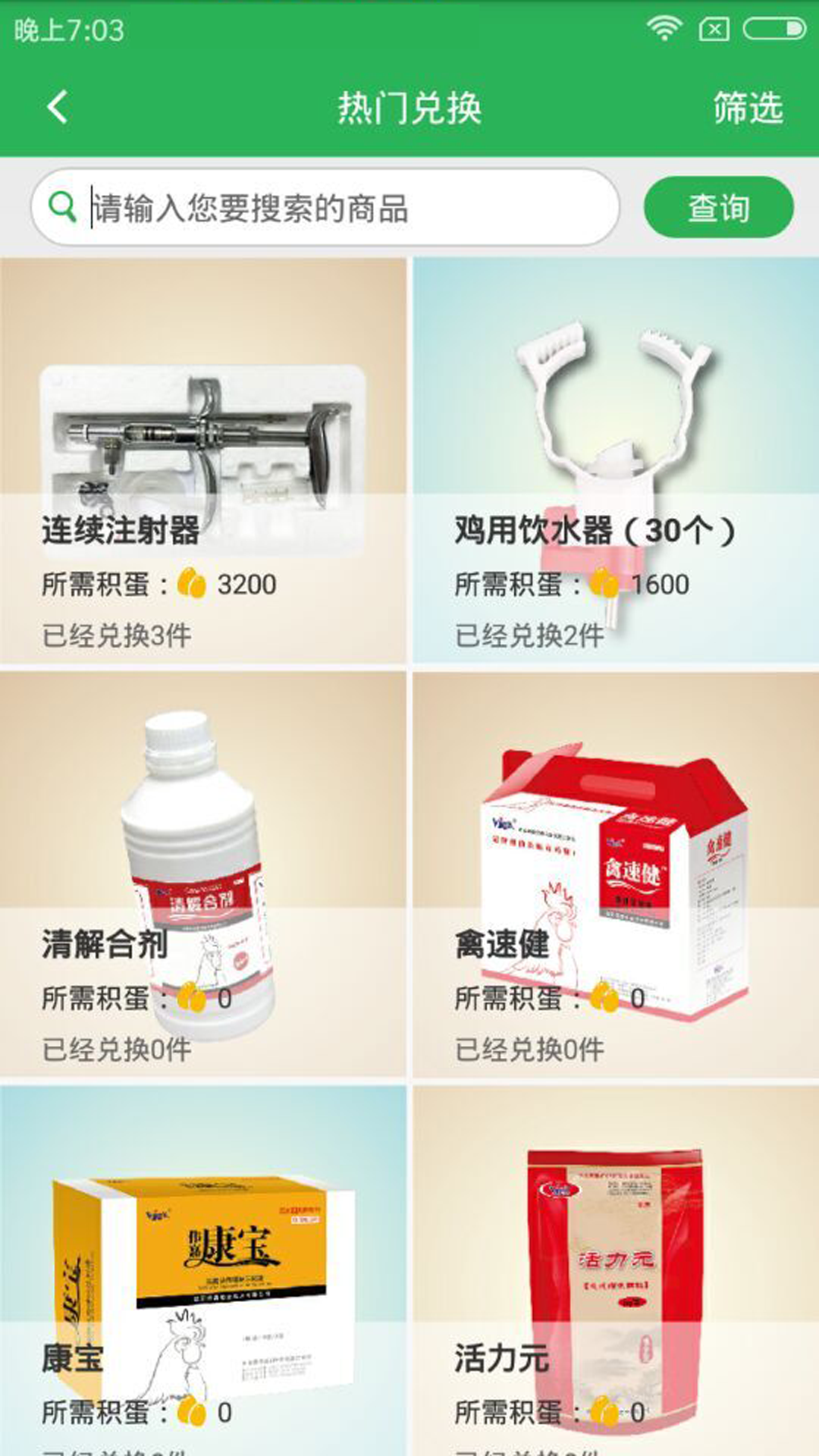Viewport: 819px width, 1456px height.
Task: Focus the product search box
Action: tap(325, 207)
